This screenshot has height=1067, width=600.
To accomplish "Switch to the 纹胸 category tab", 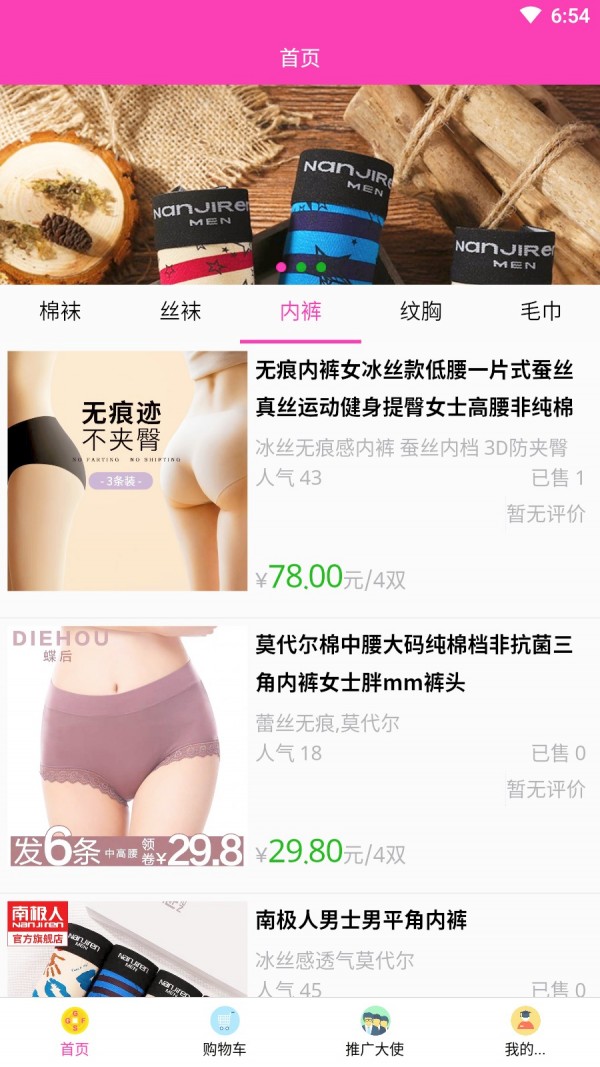I will (420, 312).
